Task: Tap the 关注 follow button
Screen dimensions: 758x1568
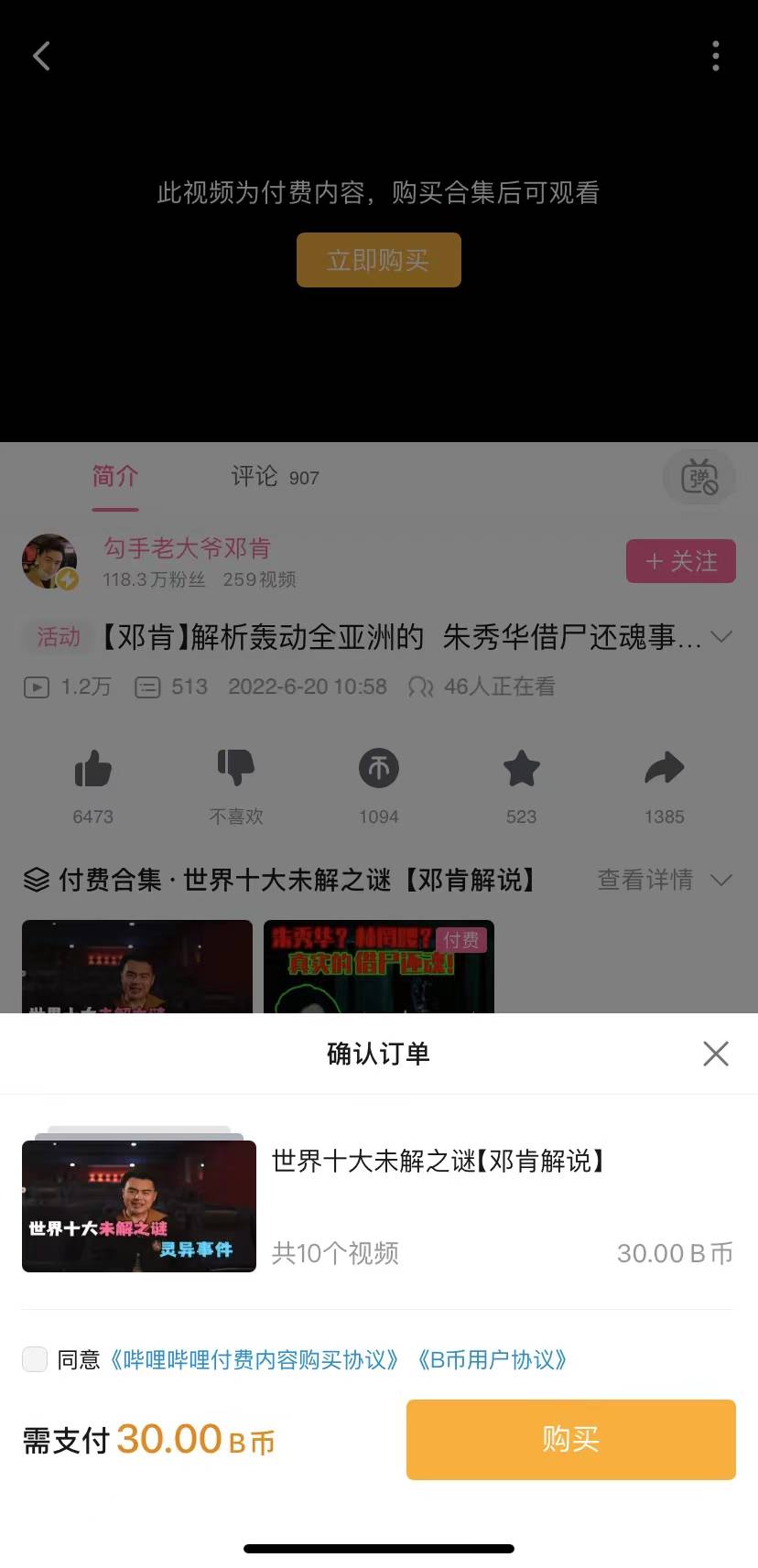Action: (x=681, y=561)
